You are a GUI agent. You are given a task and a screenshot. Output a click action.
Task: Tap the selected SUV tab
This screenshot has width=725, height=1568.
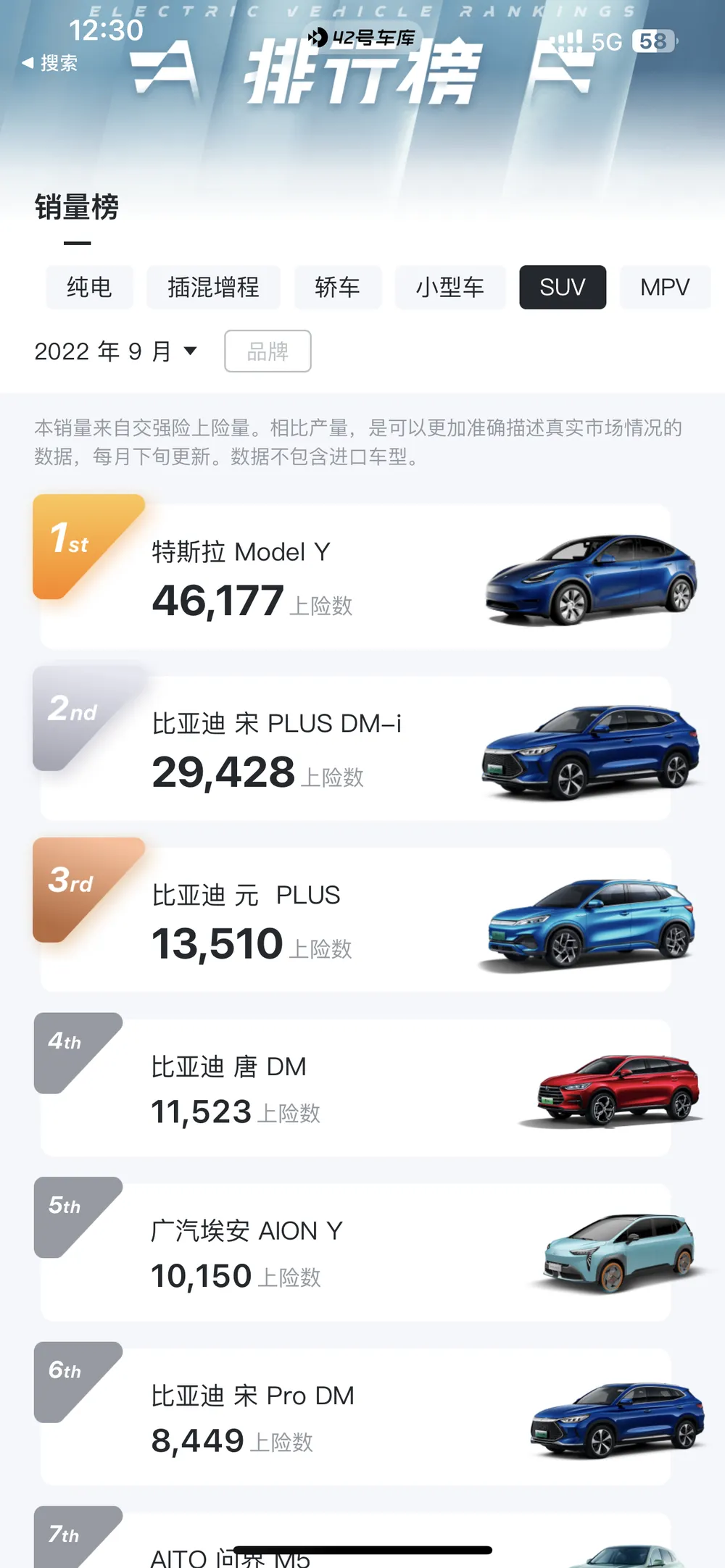click(x=562, y=288)
